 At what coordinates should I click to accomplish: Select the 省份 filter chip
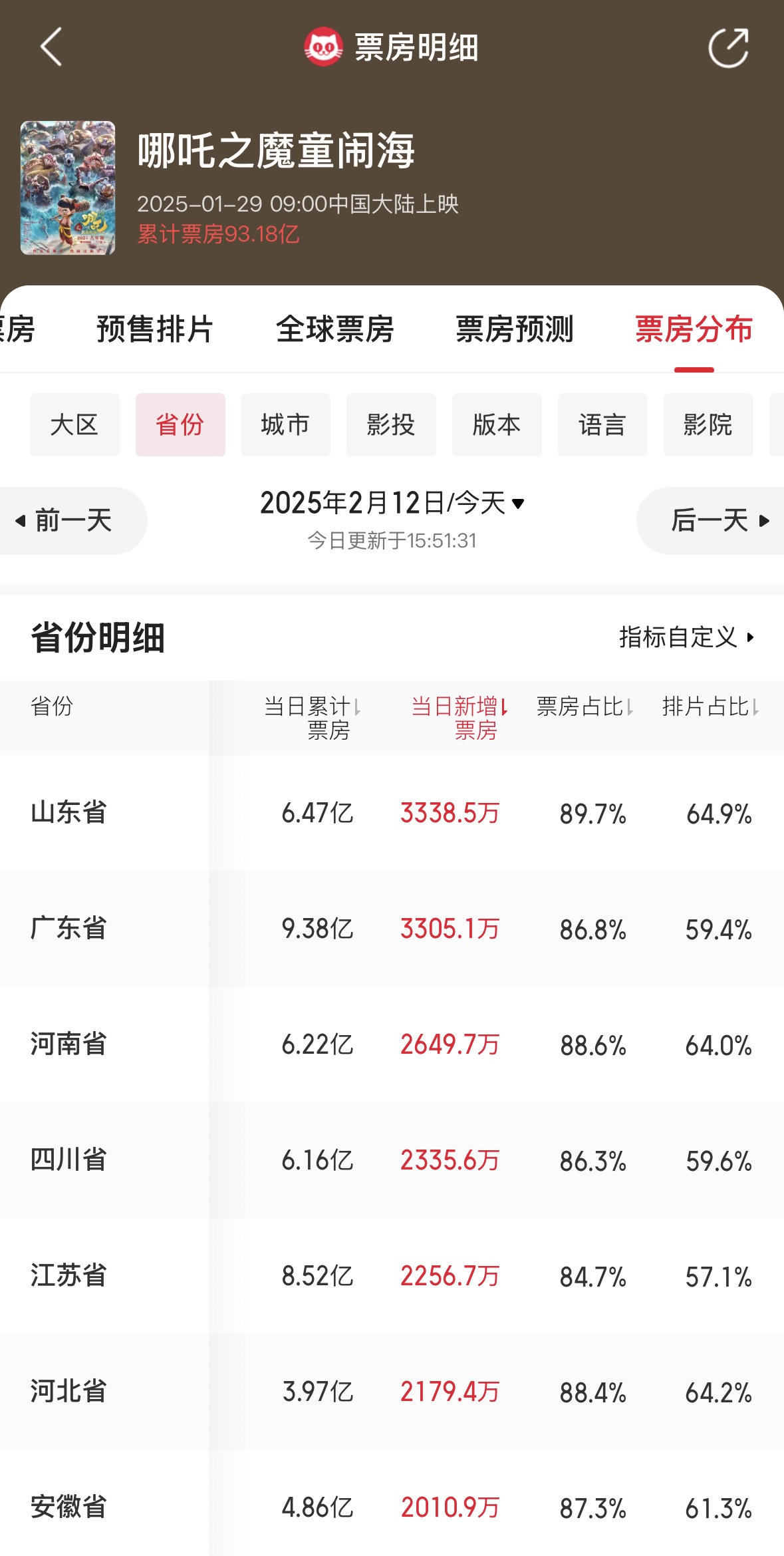180,424
